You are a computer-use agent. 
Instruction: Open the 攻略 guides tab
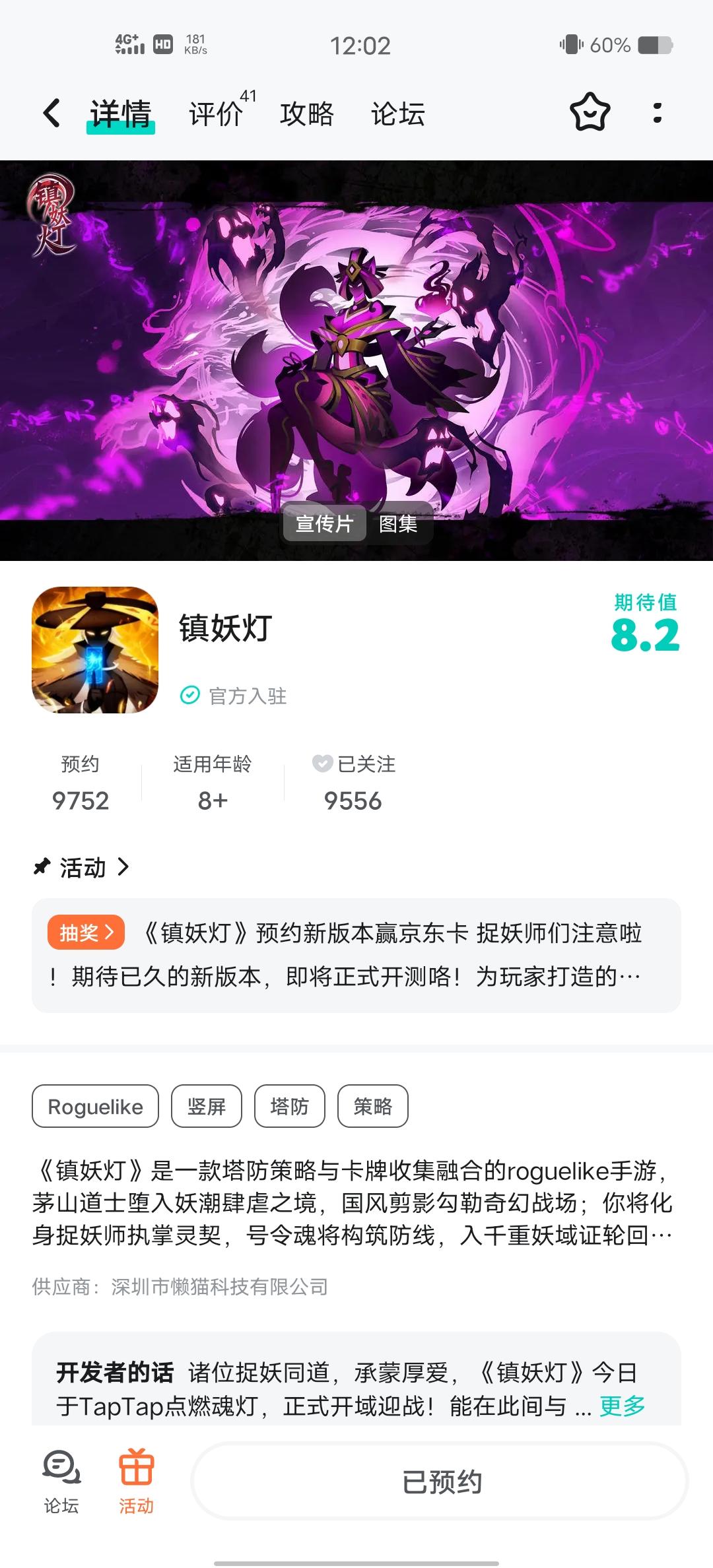[307, 114]
